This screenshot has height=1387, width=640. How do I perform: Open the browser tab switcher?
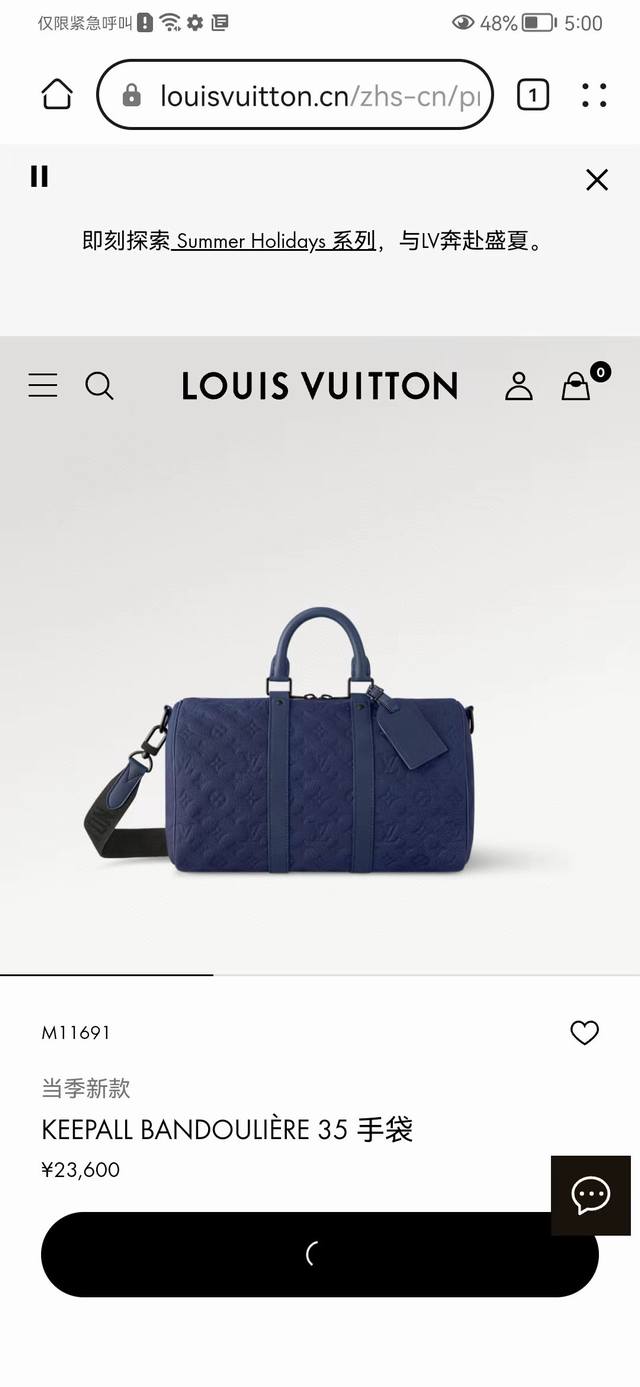coord(533,95)
